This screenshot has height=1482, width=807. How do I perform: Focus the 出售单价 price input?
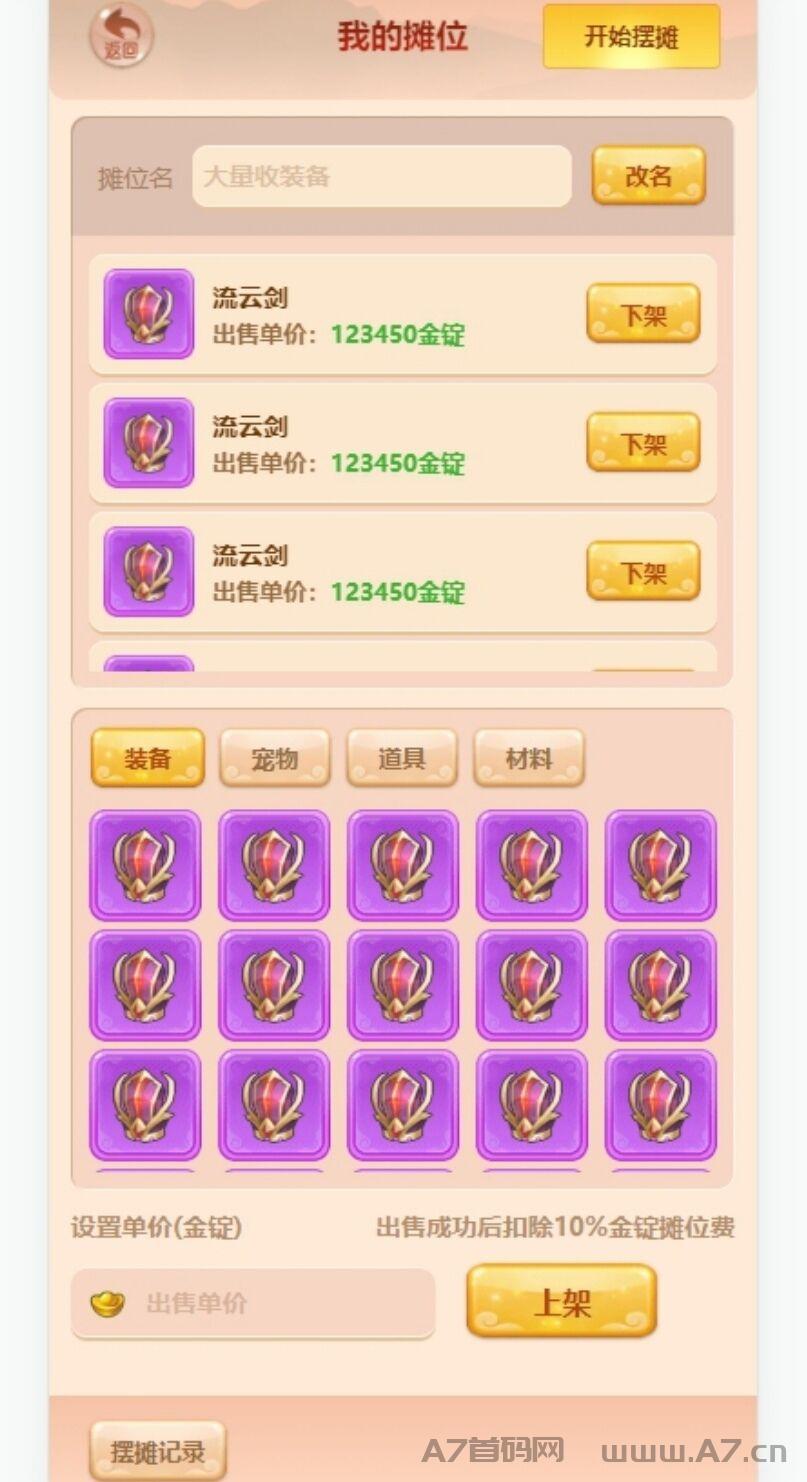coord(253,1303)
